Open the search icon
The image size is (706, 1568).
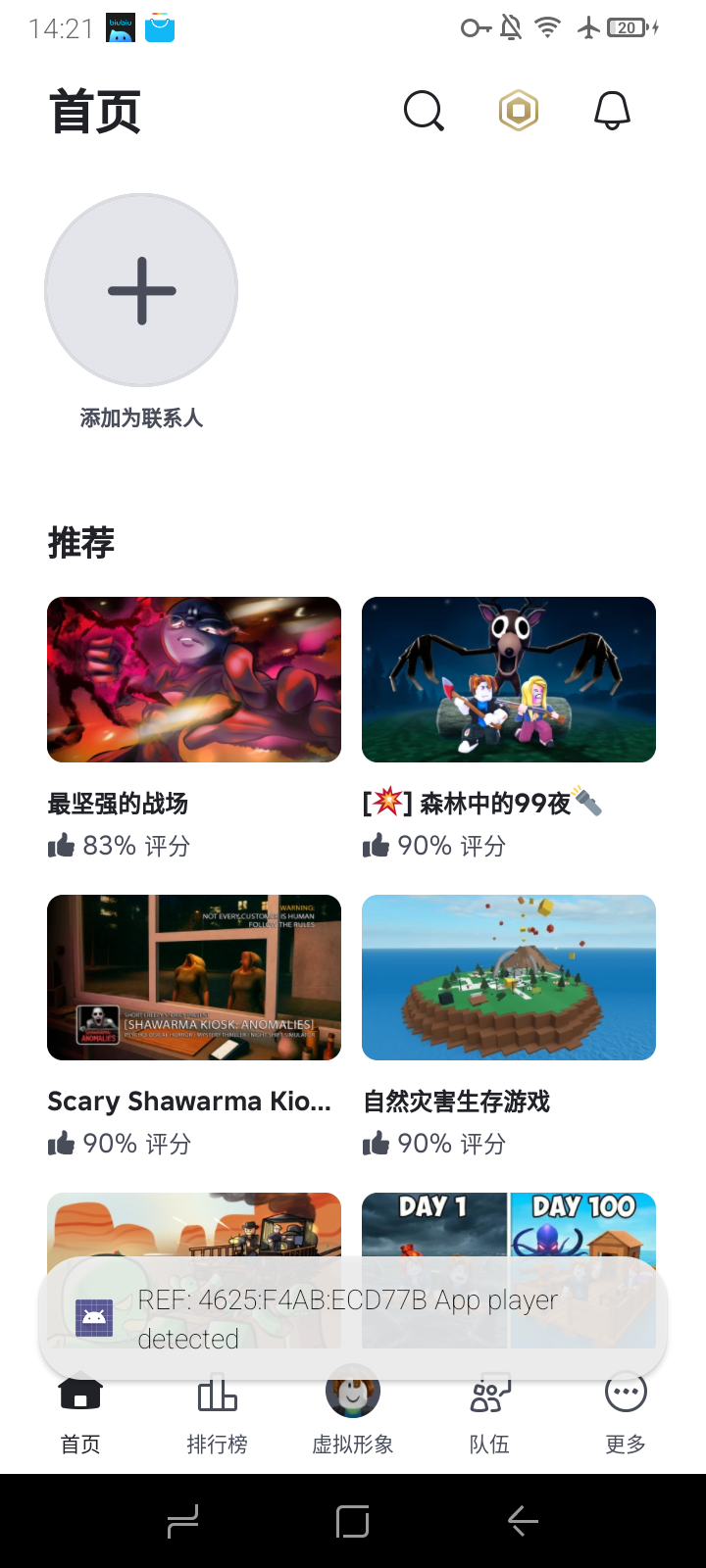click(424, 111)
